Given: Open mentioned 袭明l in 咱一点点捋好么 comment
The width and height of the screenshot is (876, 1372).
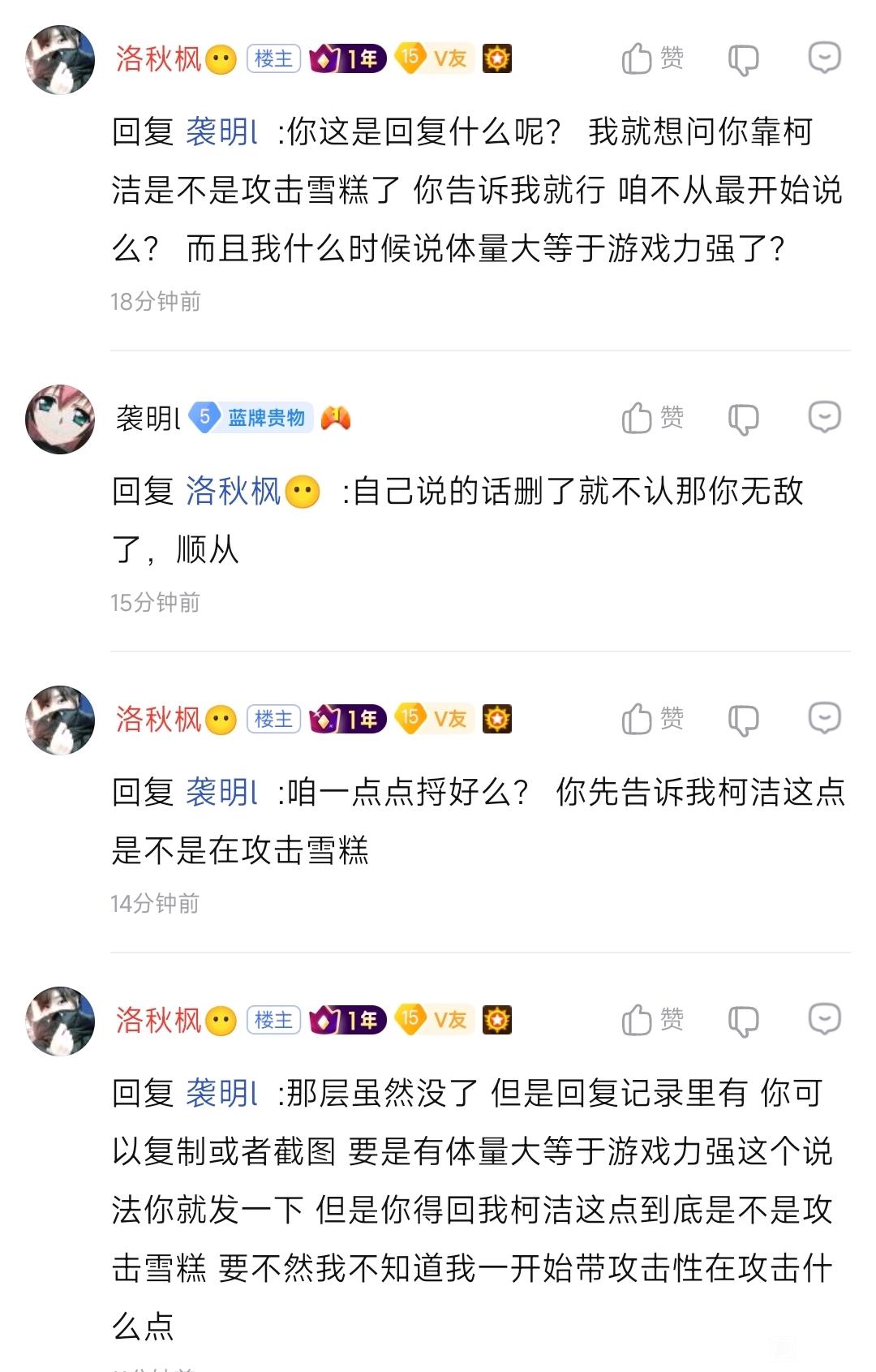Looking at the screenshot, I should (221, 793).
